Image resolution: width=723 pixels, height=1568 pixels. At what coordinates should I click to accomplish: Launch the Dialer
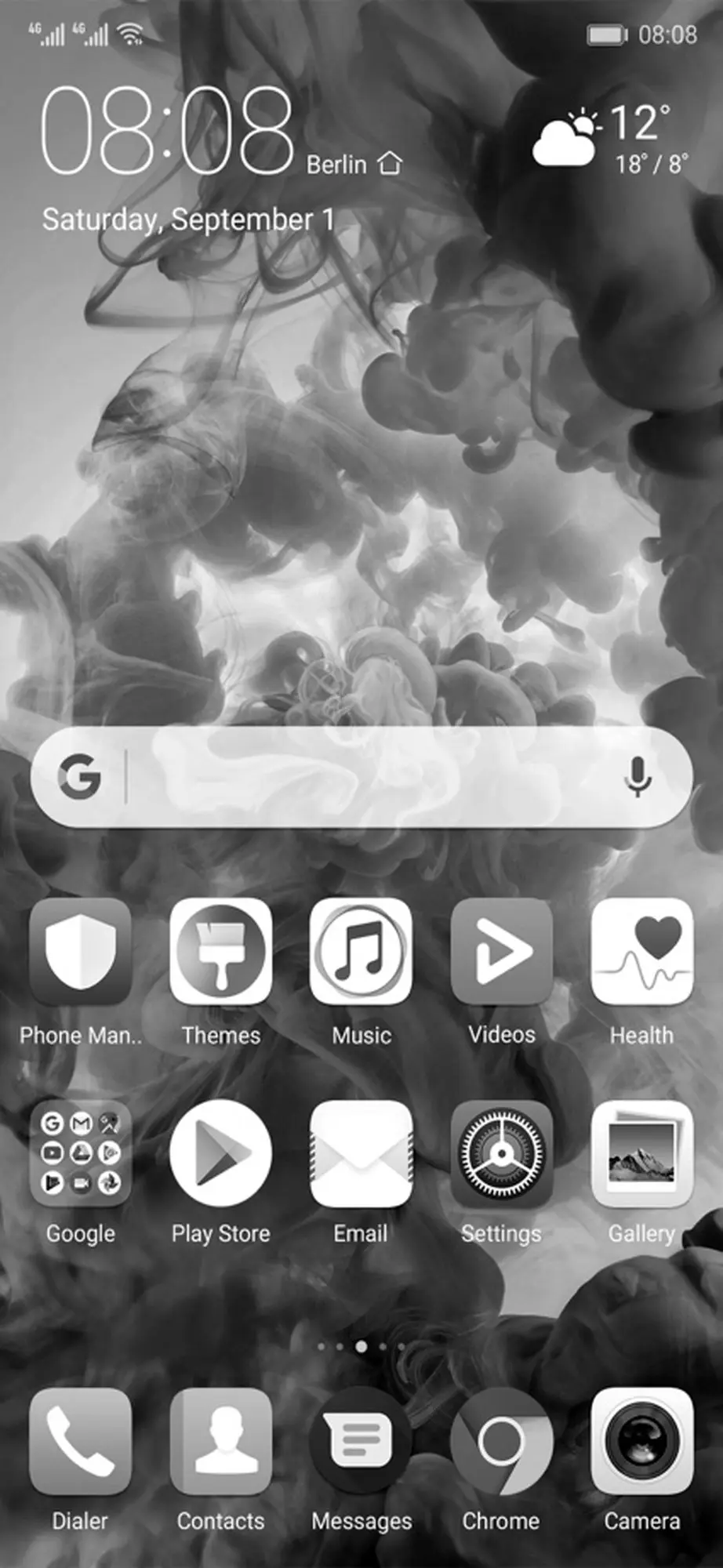(x=80, y=1442)
